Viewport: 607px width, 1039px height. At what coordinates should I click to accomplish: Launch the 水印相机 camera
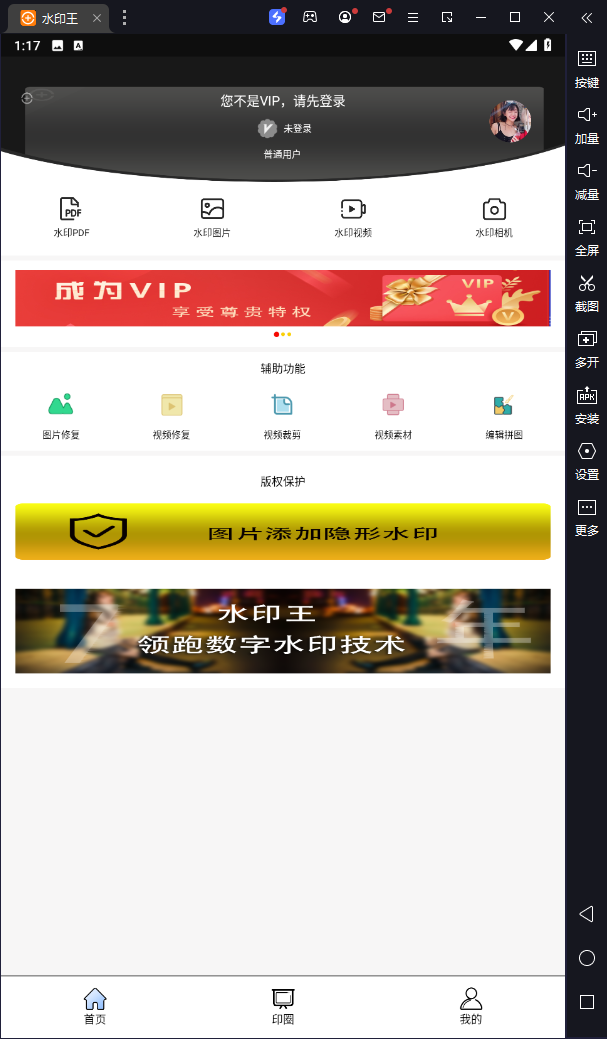coord(494,215)
